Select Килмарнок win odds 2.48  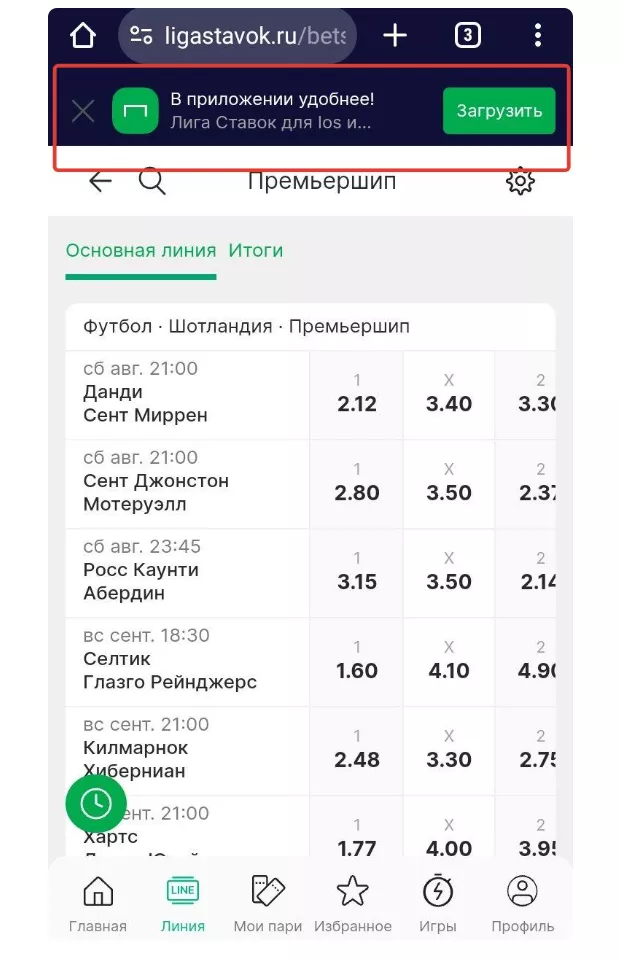[x=356, y=750]
